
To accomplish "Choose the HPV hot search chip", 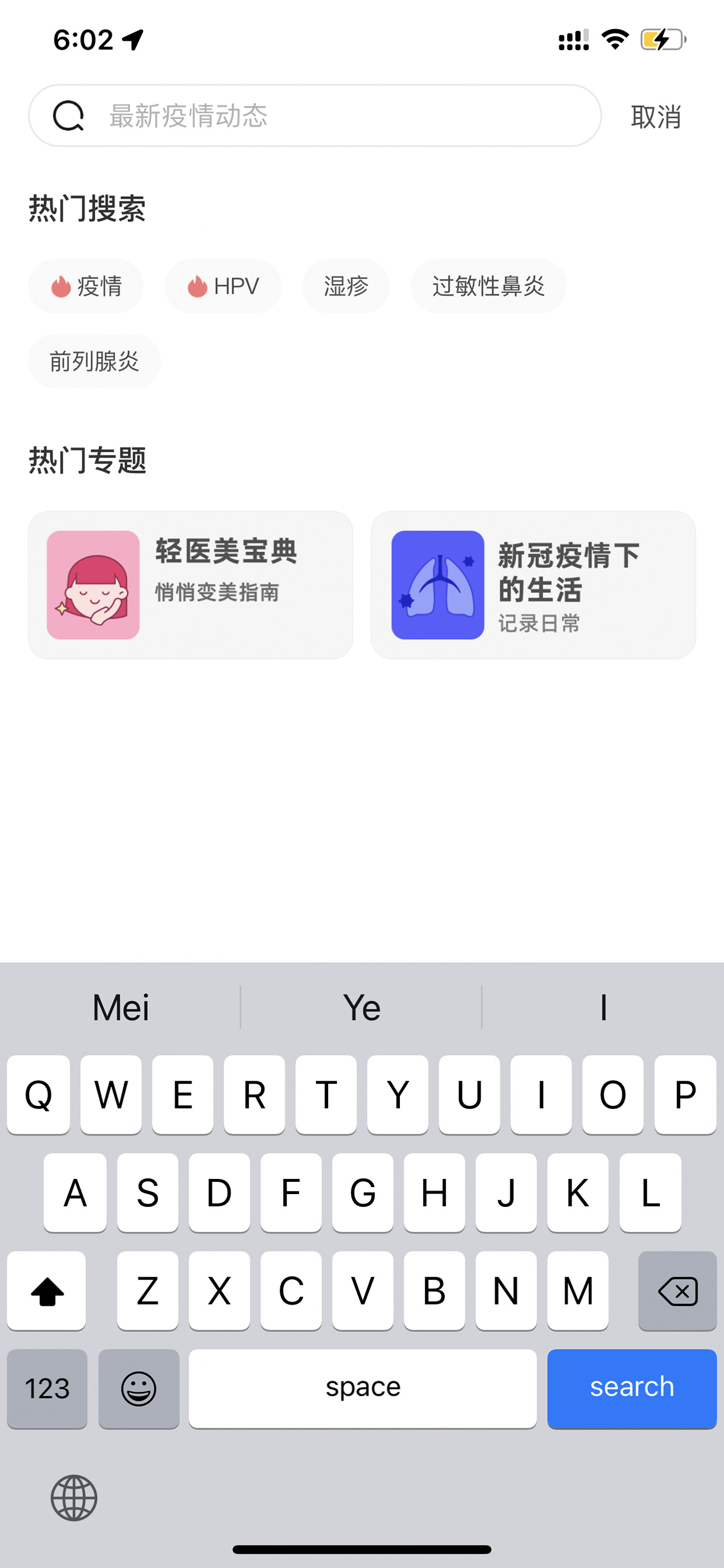I will pyautogui.click(x=222, y=286).
